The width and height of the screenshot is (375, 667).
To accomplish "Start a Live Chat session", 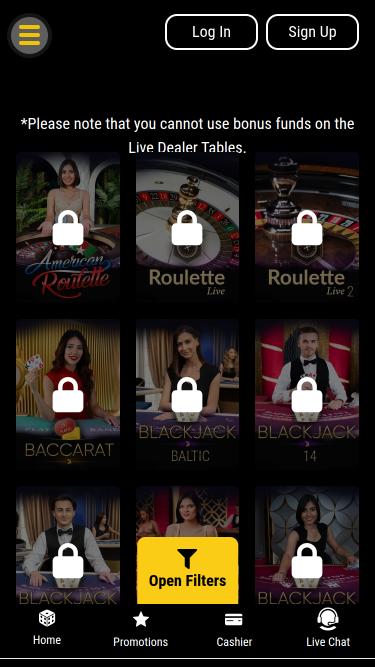I will 328,628.
